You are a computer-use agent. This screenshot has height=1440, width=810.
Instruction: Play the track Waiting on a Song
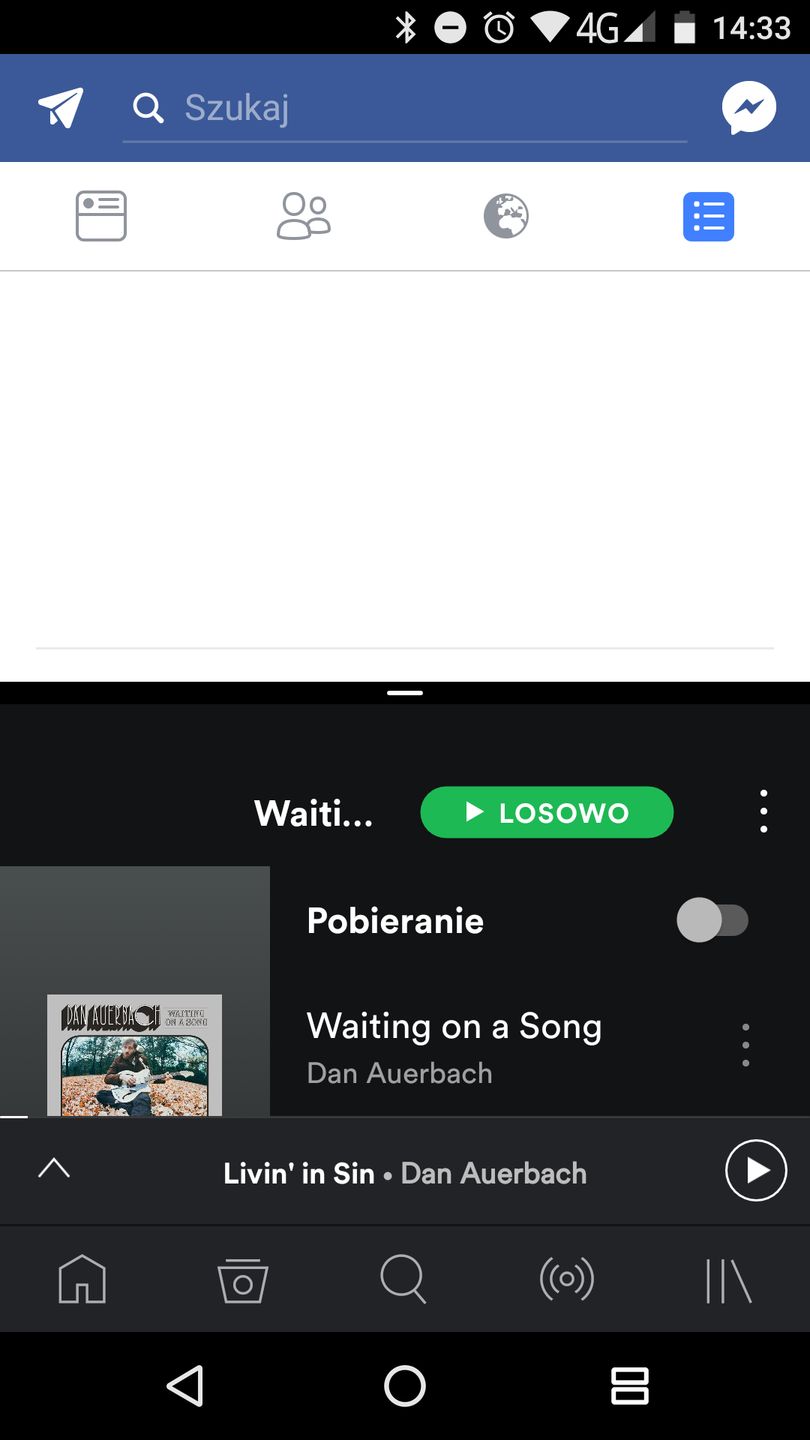454,1046
